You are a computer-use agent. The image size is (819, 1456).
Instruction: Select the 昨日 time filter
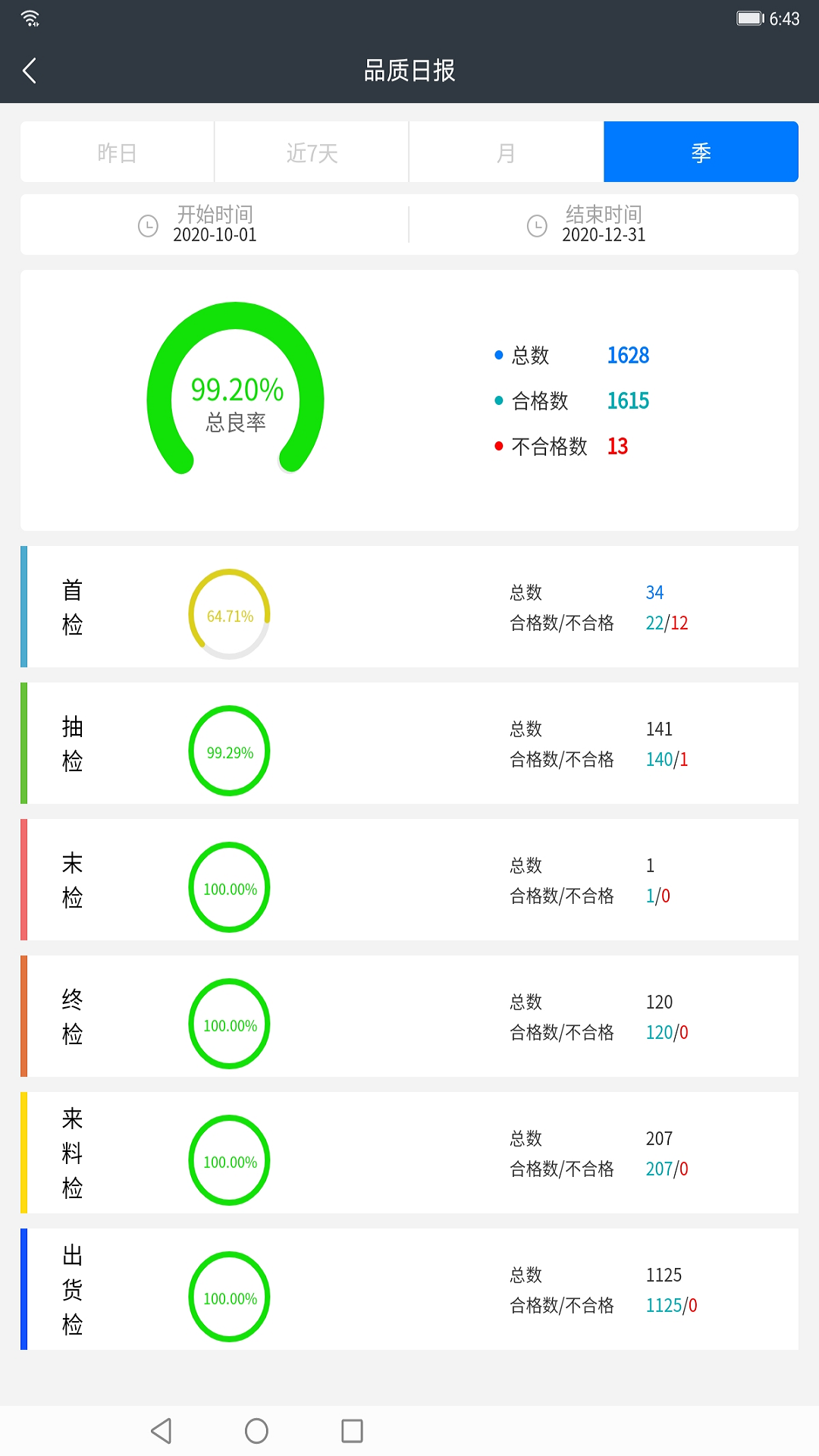click(x=117, y=152)
